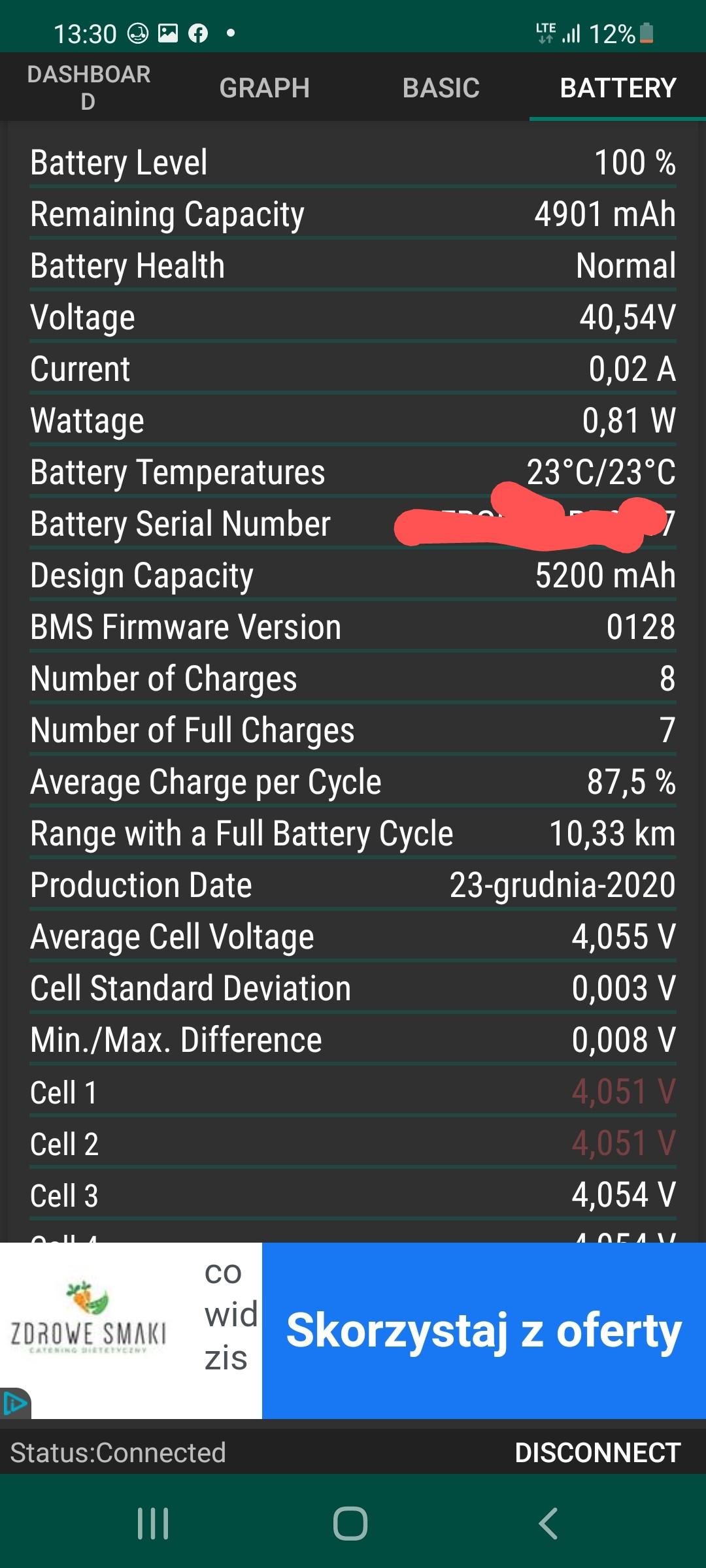The height and width of the screenshot is (1568, 706).
Task: Tap the AdChoices icon on the ad
Action: click(x=14, y=1403)
